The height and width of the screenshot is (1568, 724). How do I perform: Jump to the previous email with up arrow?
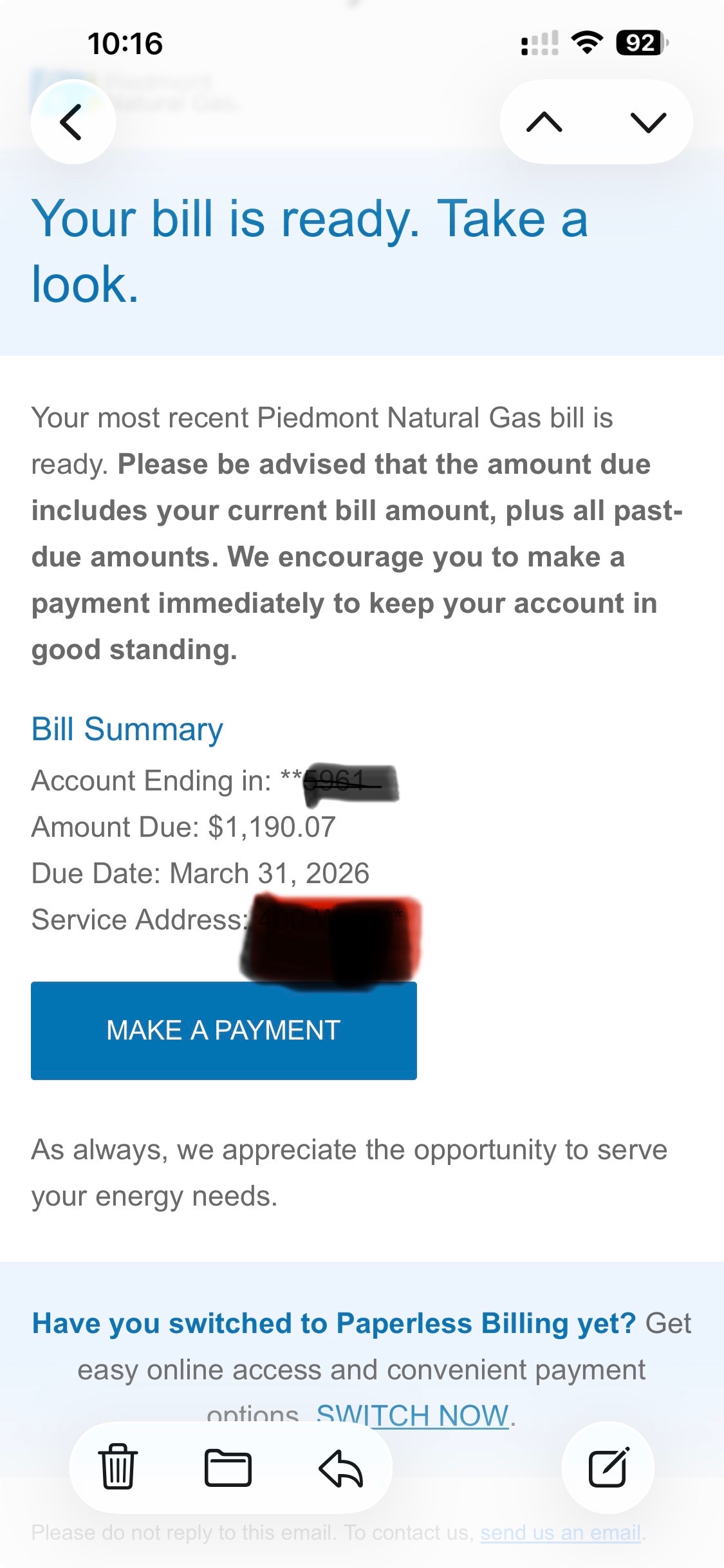coord(544,122)
